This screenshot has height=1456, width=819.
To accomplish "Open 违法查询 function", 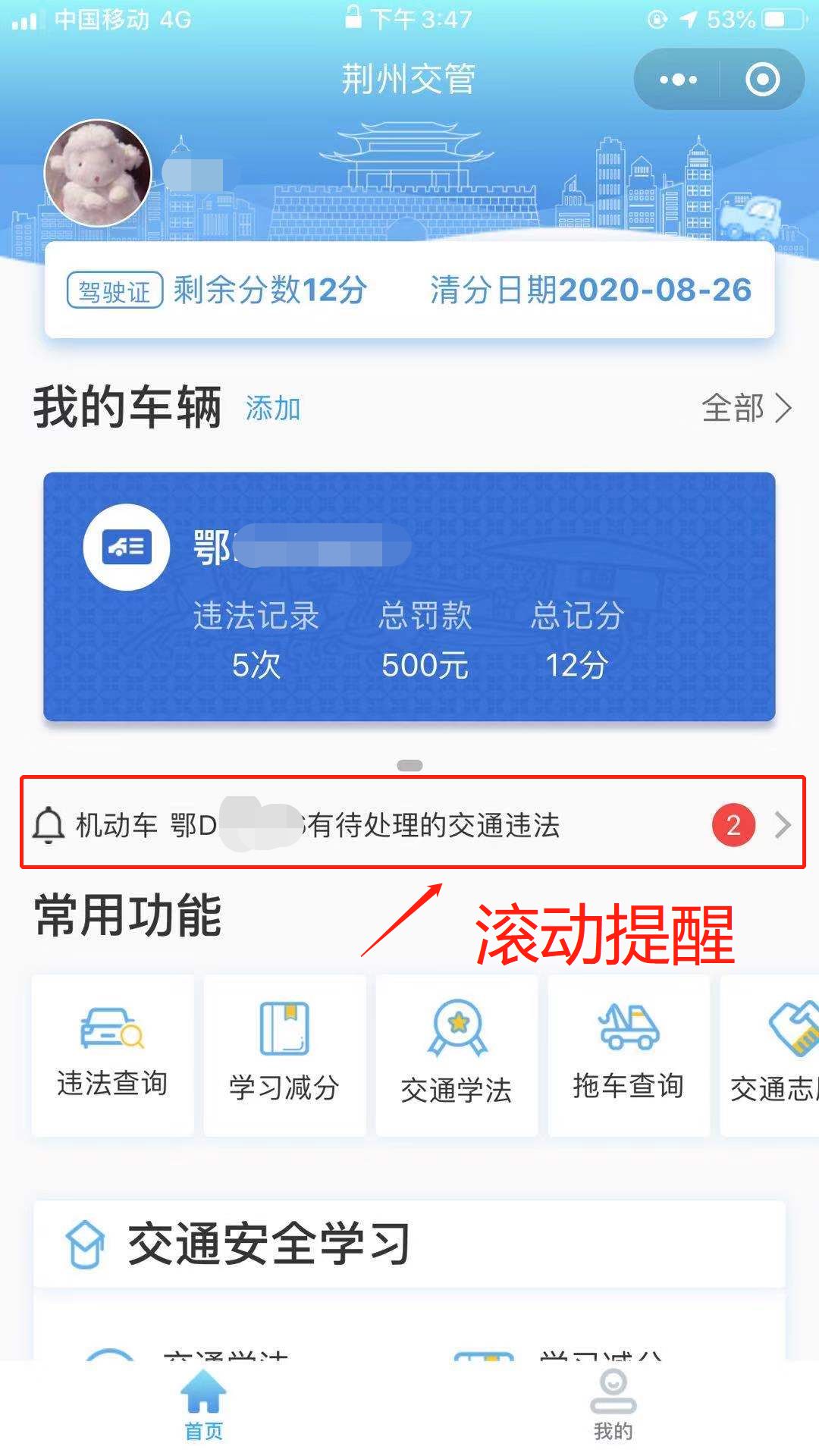I will 112,1054.
